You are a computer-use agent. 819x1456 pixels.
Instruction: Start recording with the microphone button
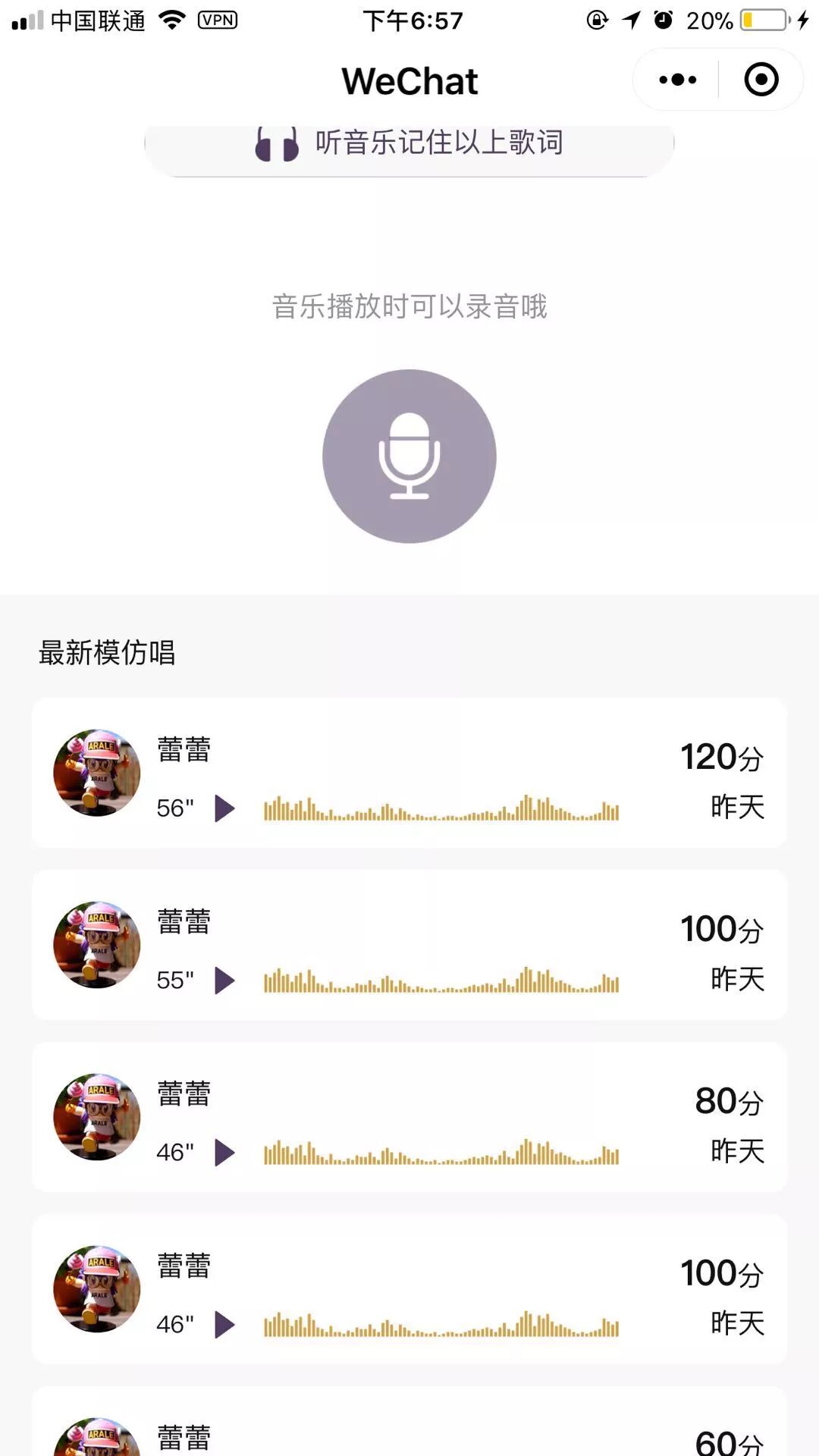tap(409, 457)
